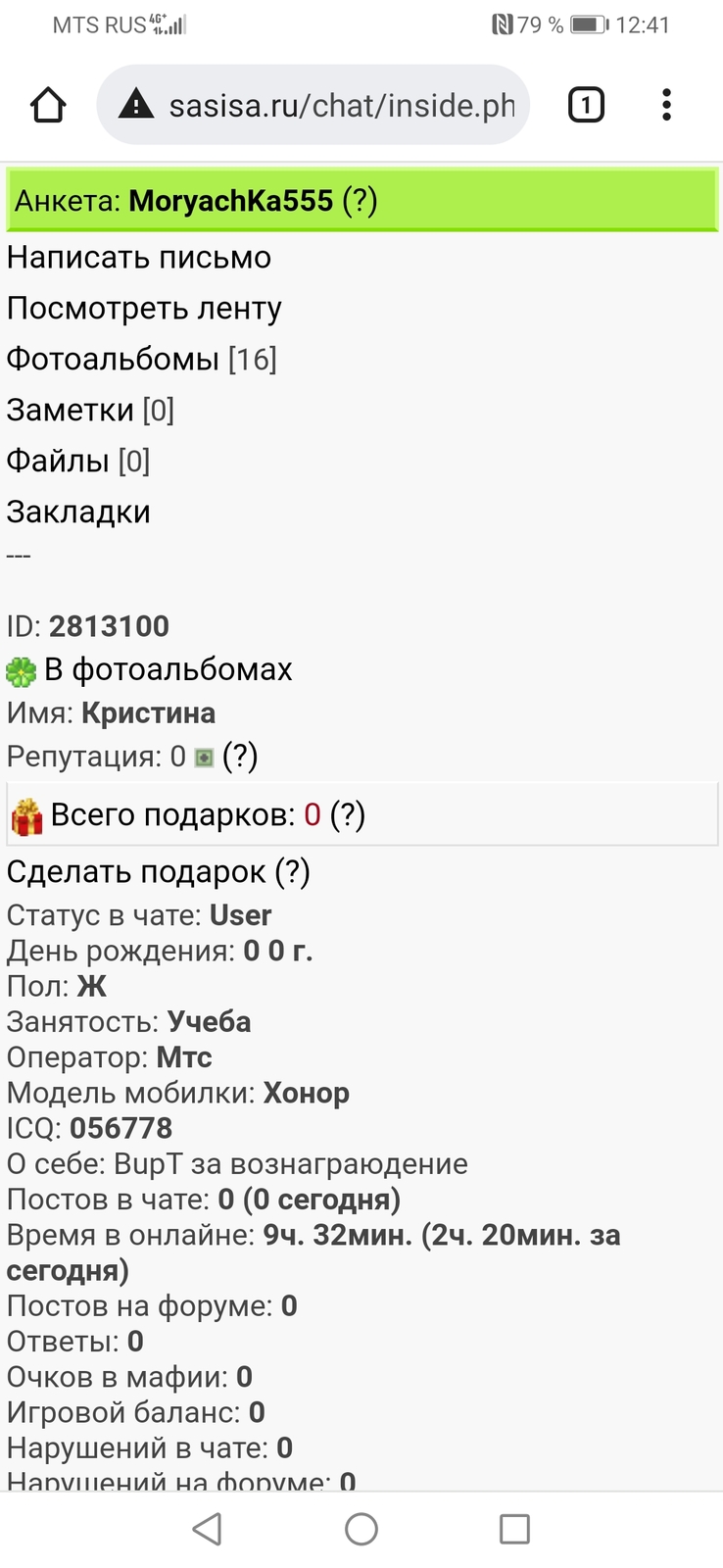Viewport: 723px width, 1568px height.
Task: Open the Закладки link
Action: pyautogui.click(x=78, y=513)
